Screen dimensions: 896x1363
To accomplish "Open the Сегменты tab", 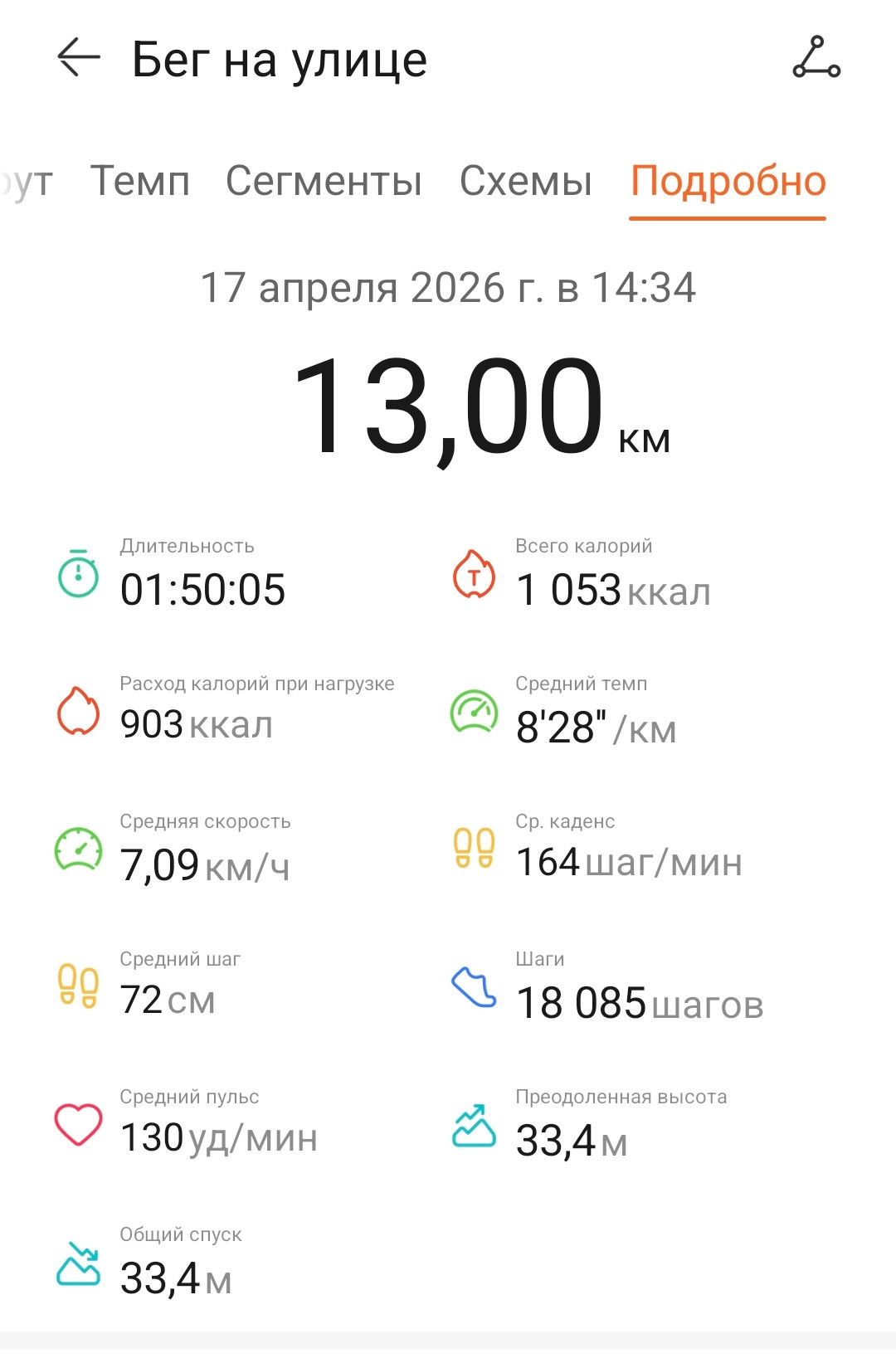I will click(x=324, y=181).
